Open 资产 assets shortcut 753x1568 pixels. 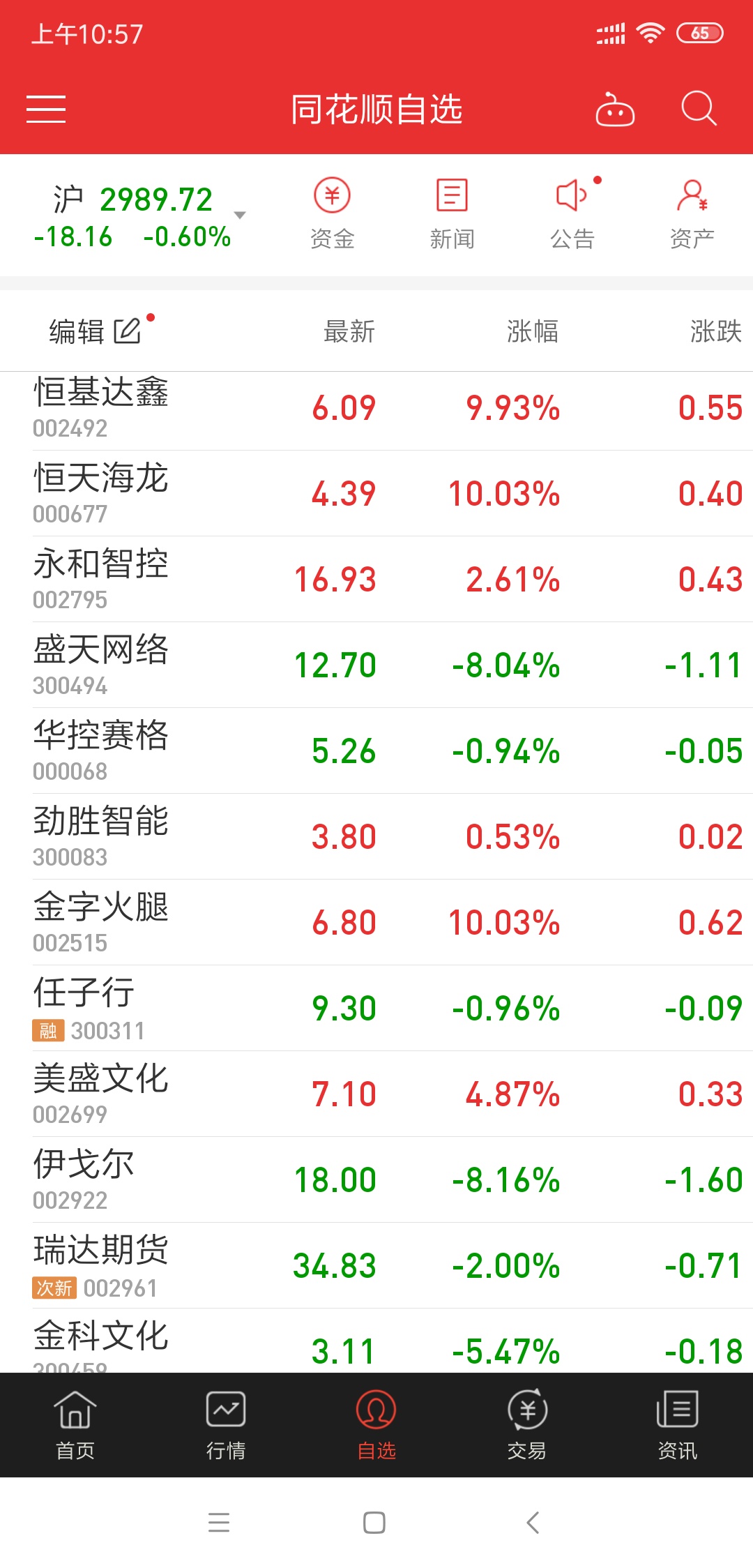tap(692, 214)
